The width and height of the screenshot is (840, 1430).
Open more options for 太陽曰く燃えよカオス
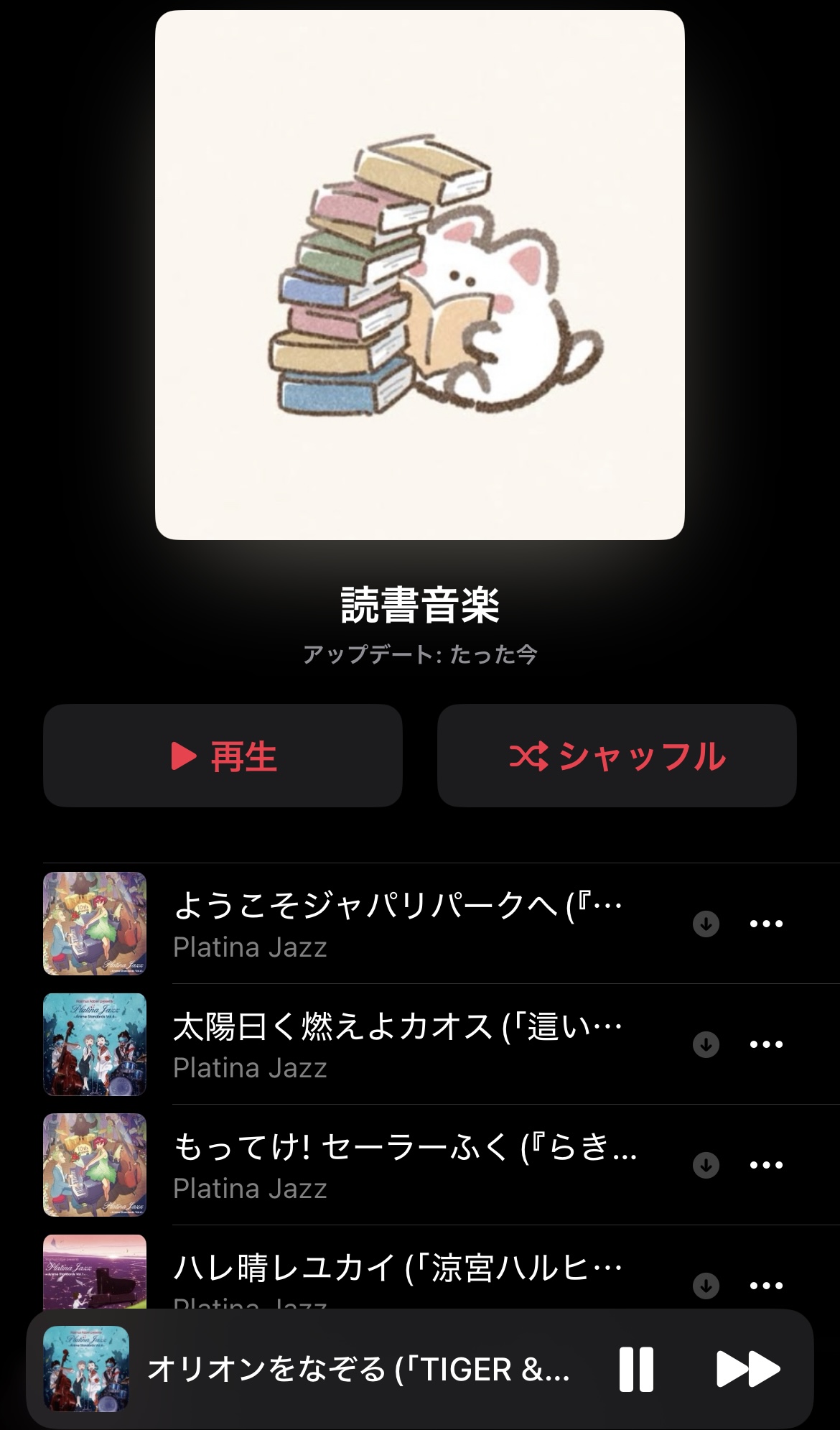(766, 1044)
